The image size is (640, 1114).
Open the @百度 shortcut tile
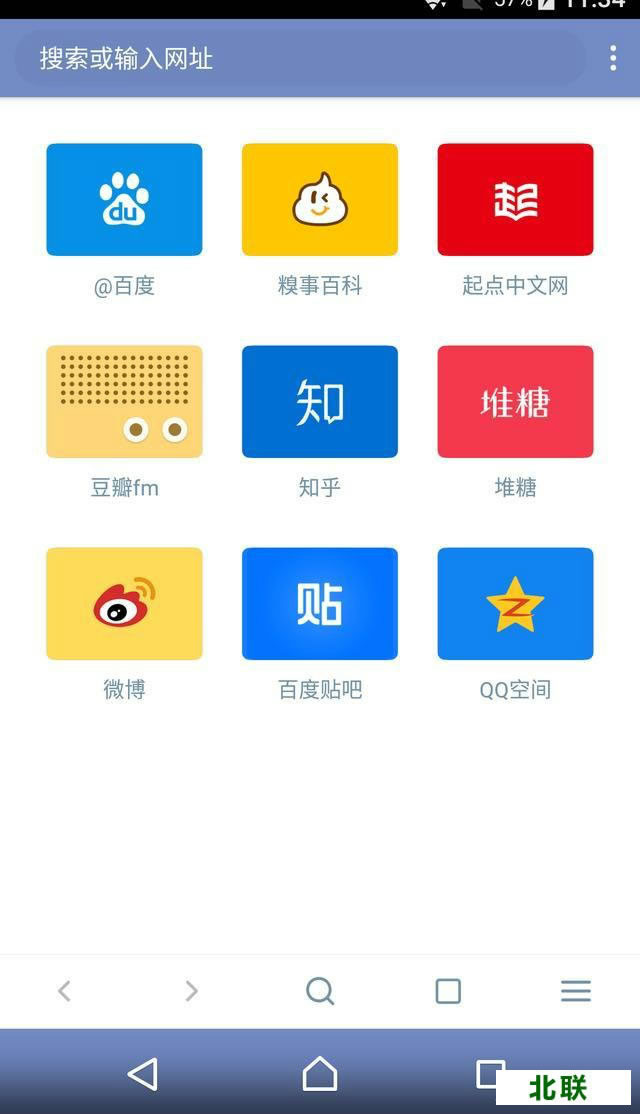tap(124, 200)
